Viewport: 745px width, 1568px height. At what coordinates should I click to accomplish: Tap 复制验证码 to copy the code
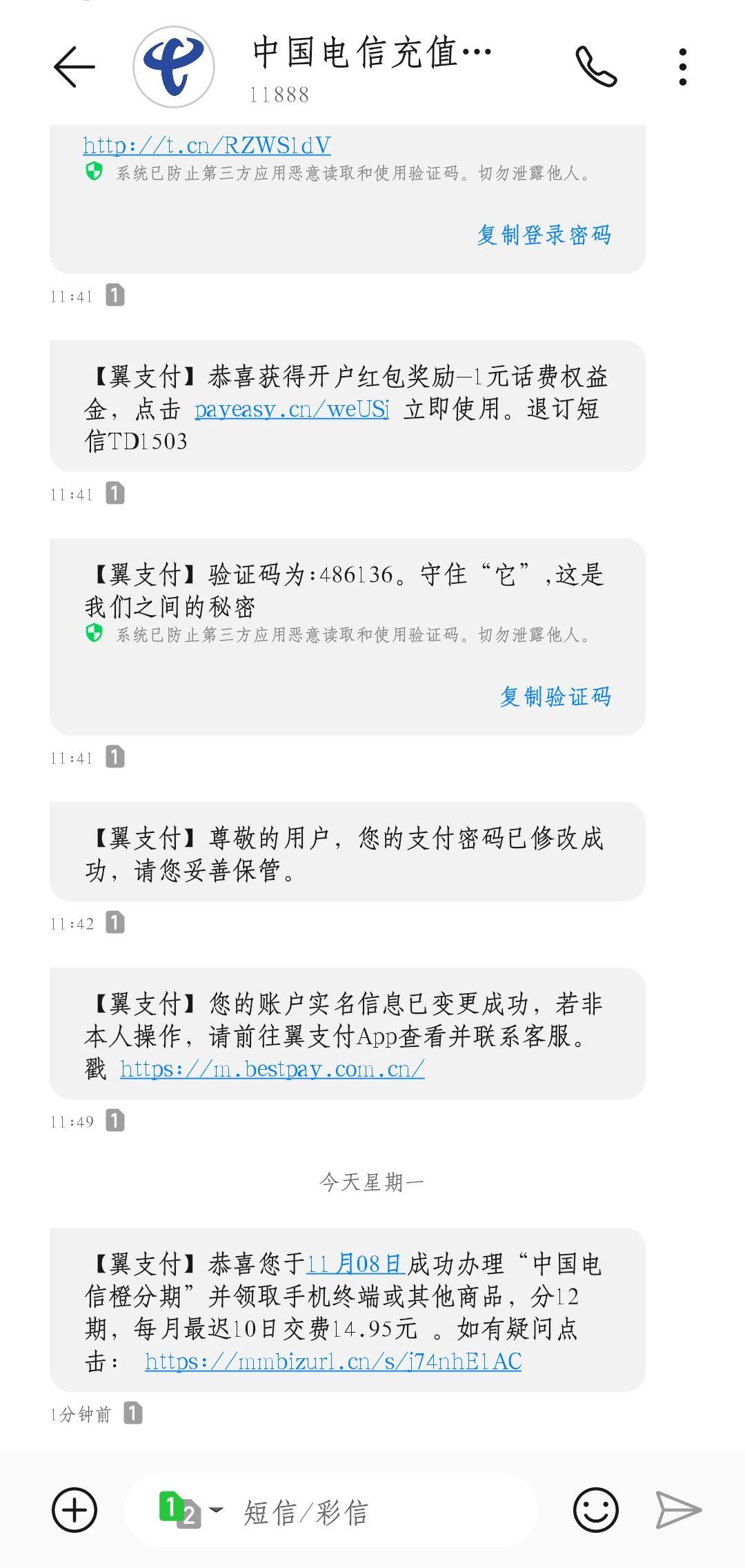tap(555, 696)
